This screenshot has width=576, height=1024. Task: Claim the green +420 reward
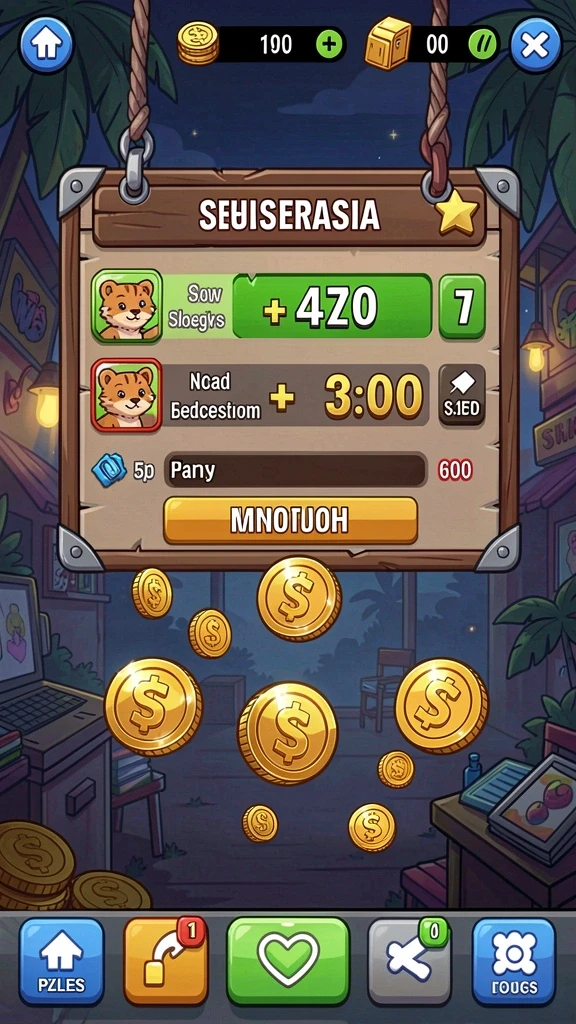point(332,306)
